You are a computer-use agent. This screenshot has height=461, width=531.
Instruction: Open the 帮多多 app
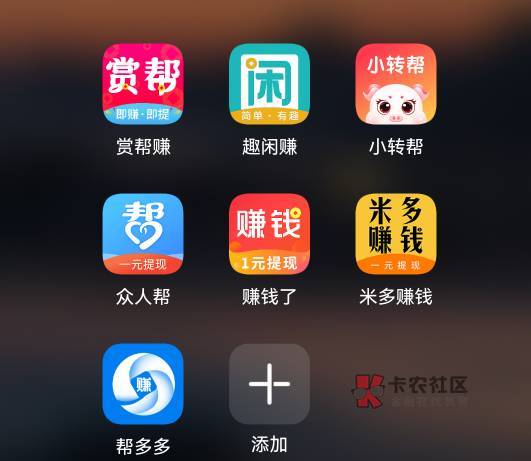pyautogui.click(x=143, y=384)
